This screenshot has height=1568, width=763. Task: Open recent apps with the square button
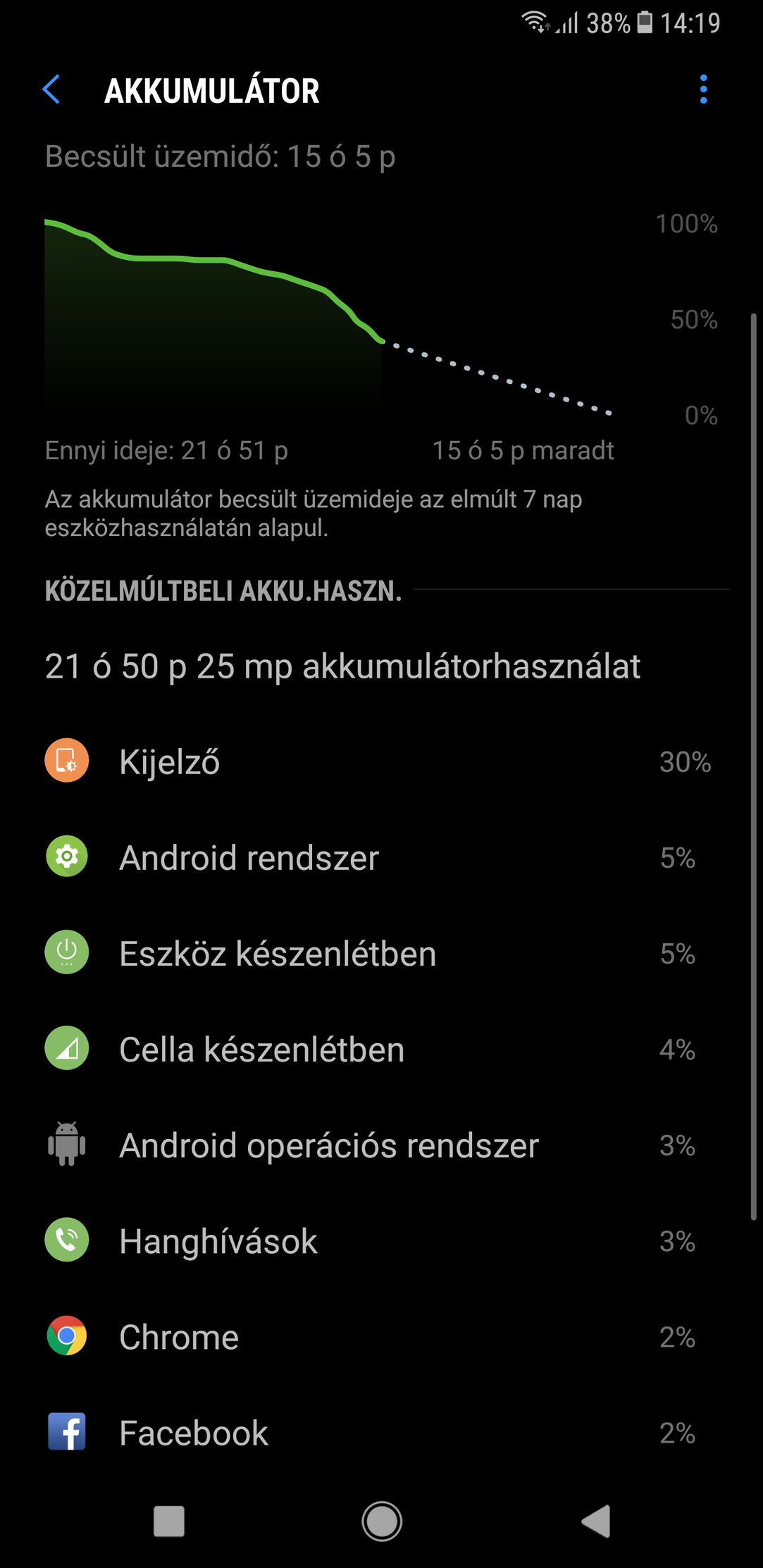(169, 1522)
